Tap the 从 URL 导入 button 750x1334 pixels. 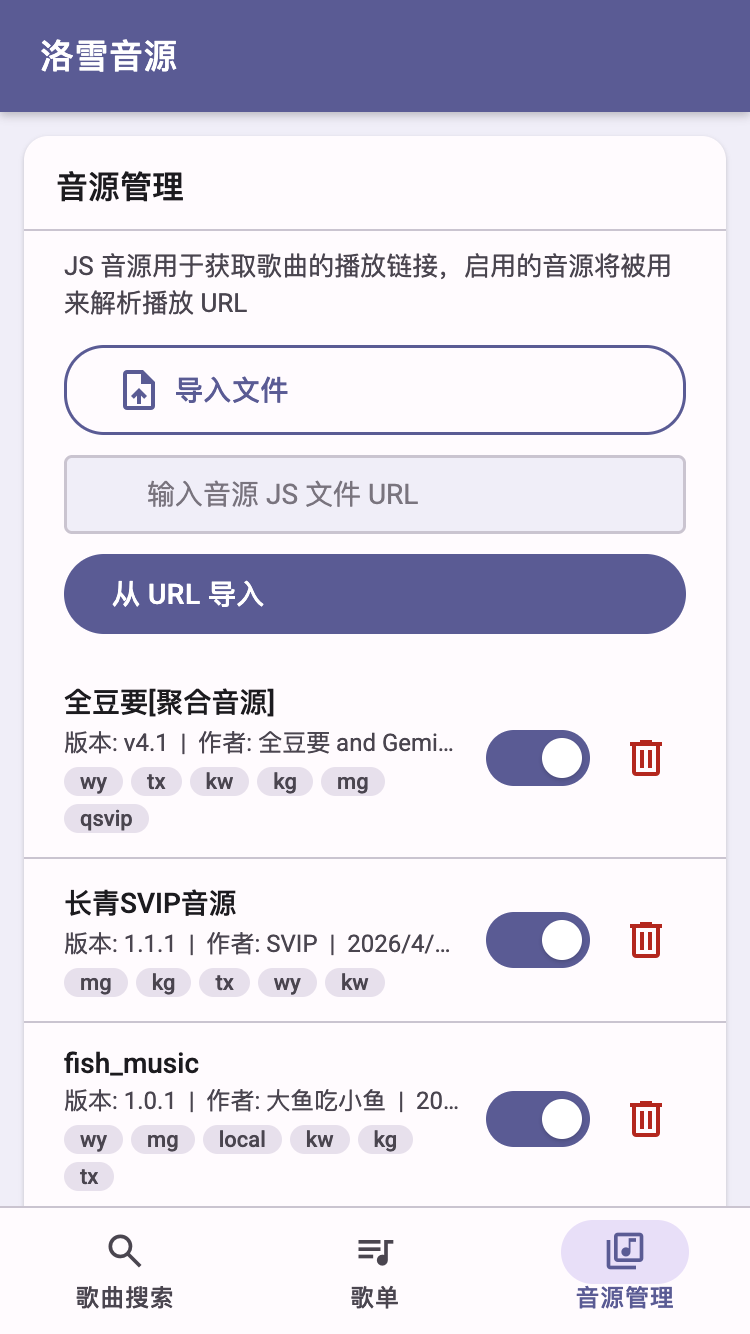coord(374,594)
